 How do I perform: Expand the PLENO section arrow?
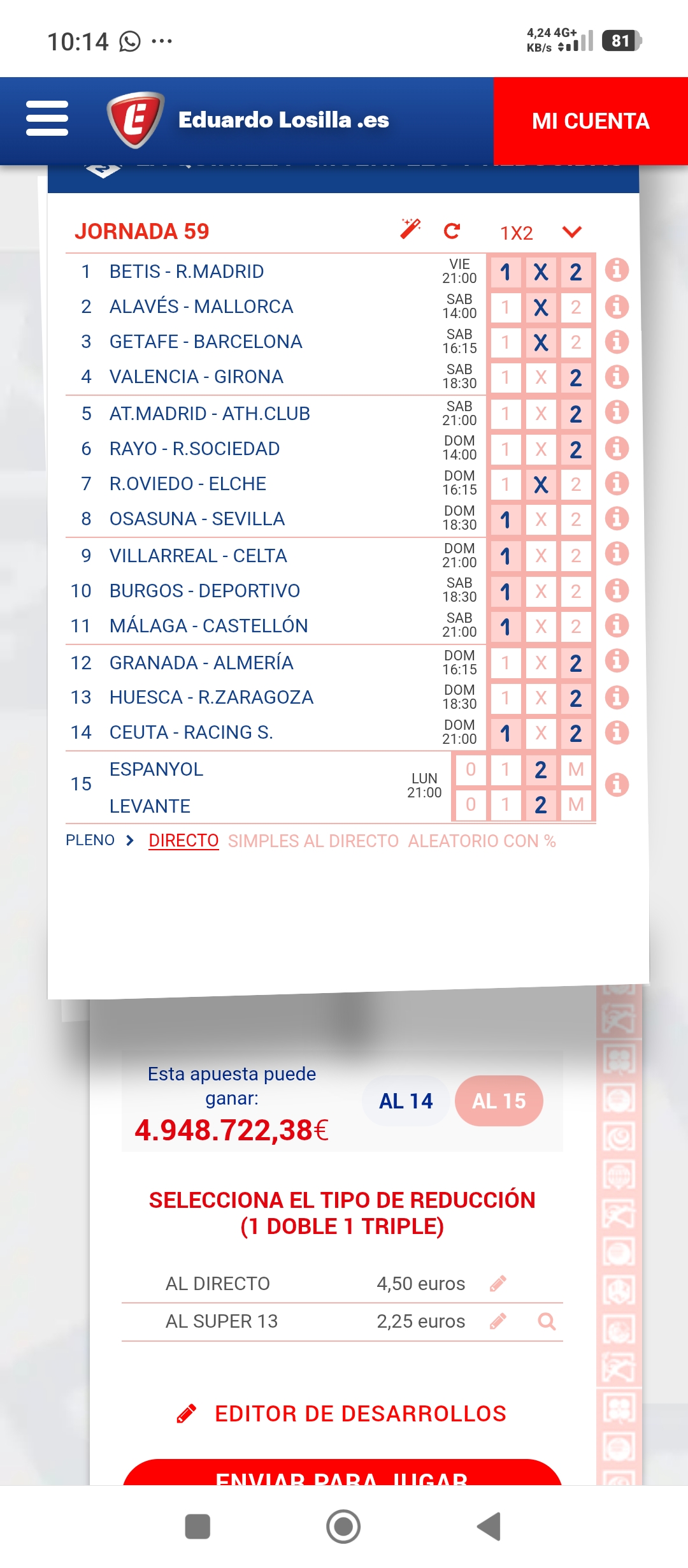129,839
